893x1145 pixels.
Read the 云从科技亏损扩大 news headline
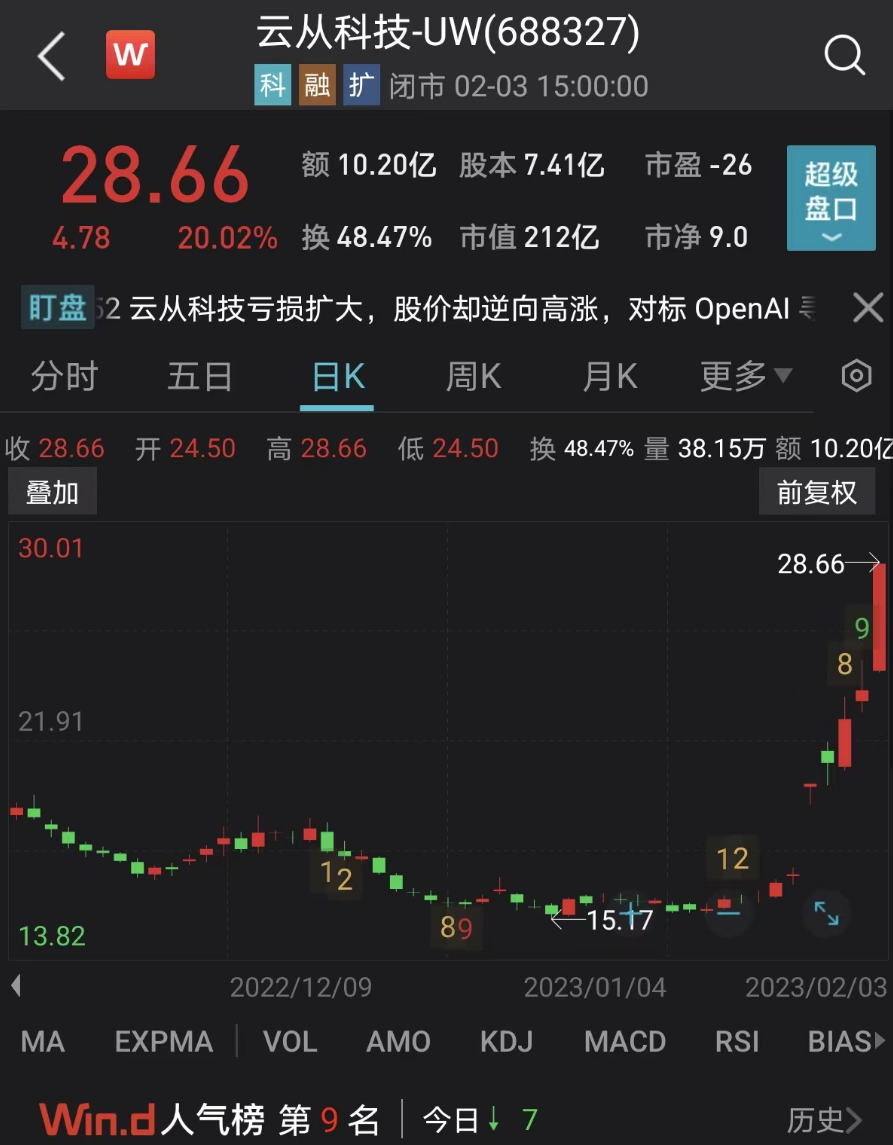pos(470,309)
